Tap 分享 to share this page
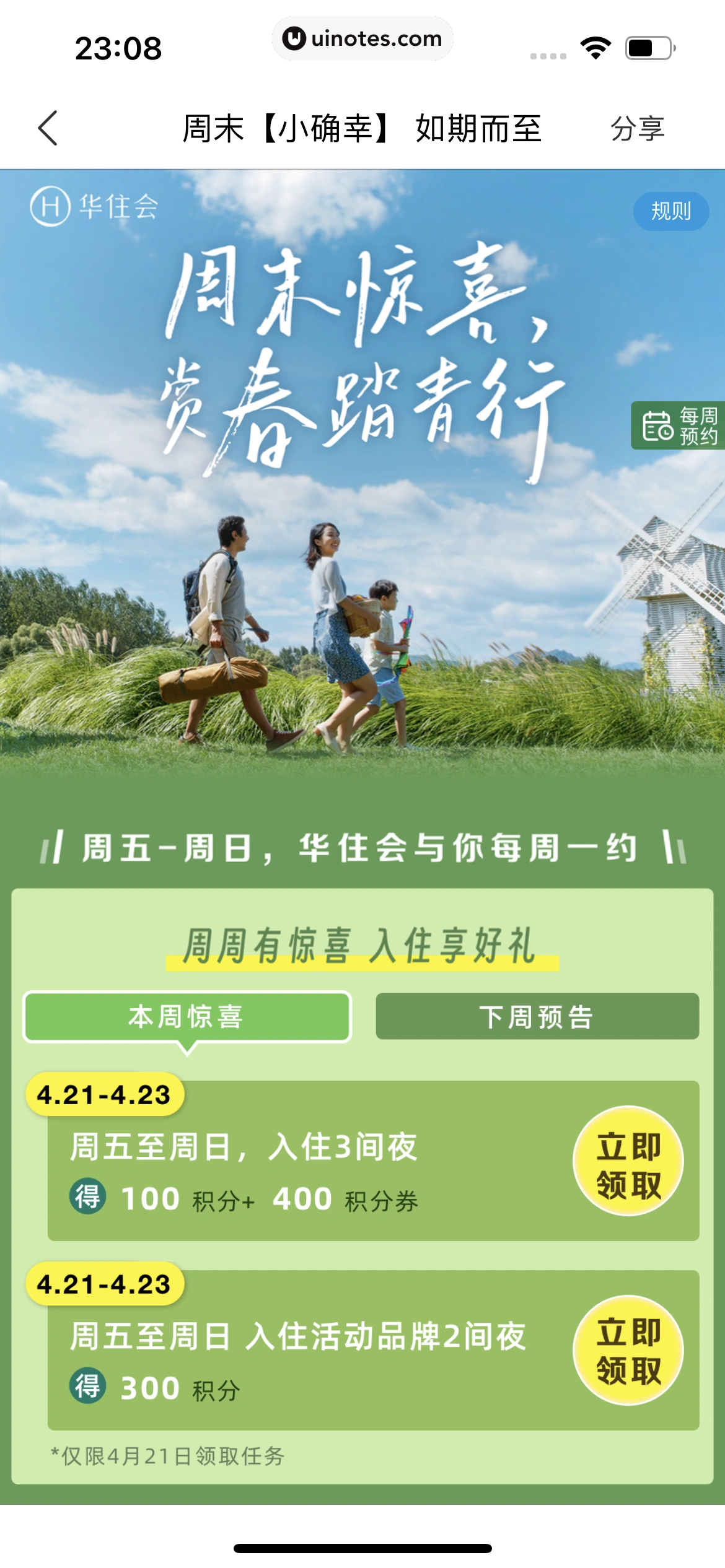 point(637,129)
